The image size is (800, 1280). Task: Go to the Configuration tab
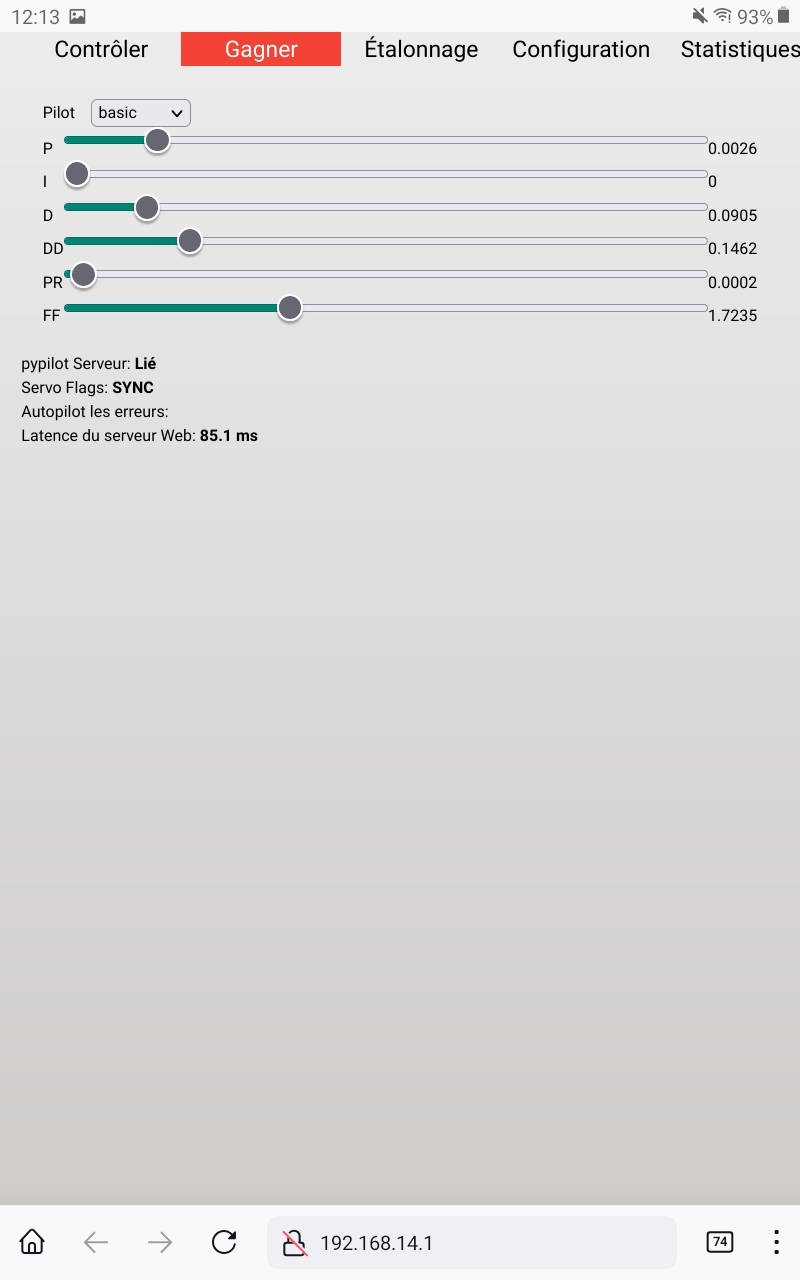581,49
